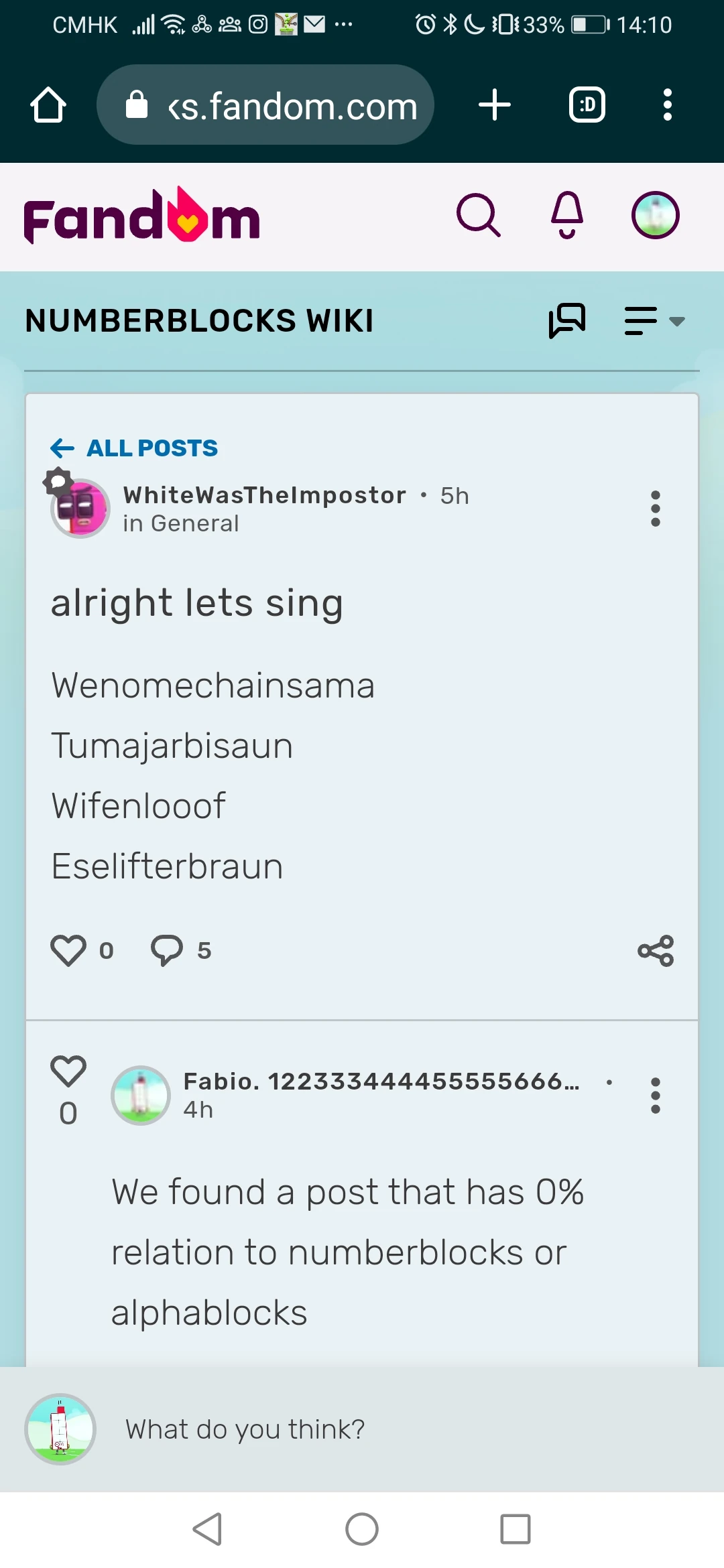Open the wiki discussions icon
724x1568 pixels.
point(567,320)
